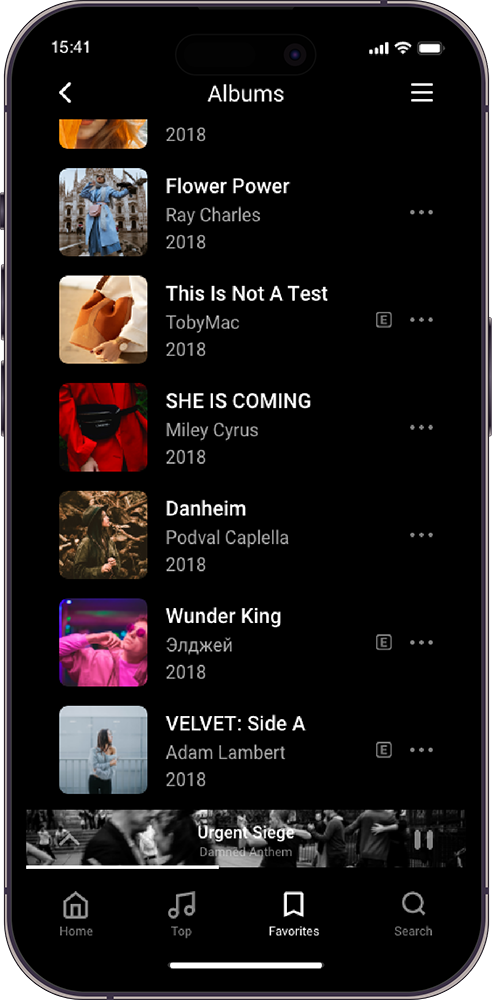
Task: Open the SHE IS COMING album by Miley Cyrus
Action: (246, 427)
